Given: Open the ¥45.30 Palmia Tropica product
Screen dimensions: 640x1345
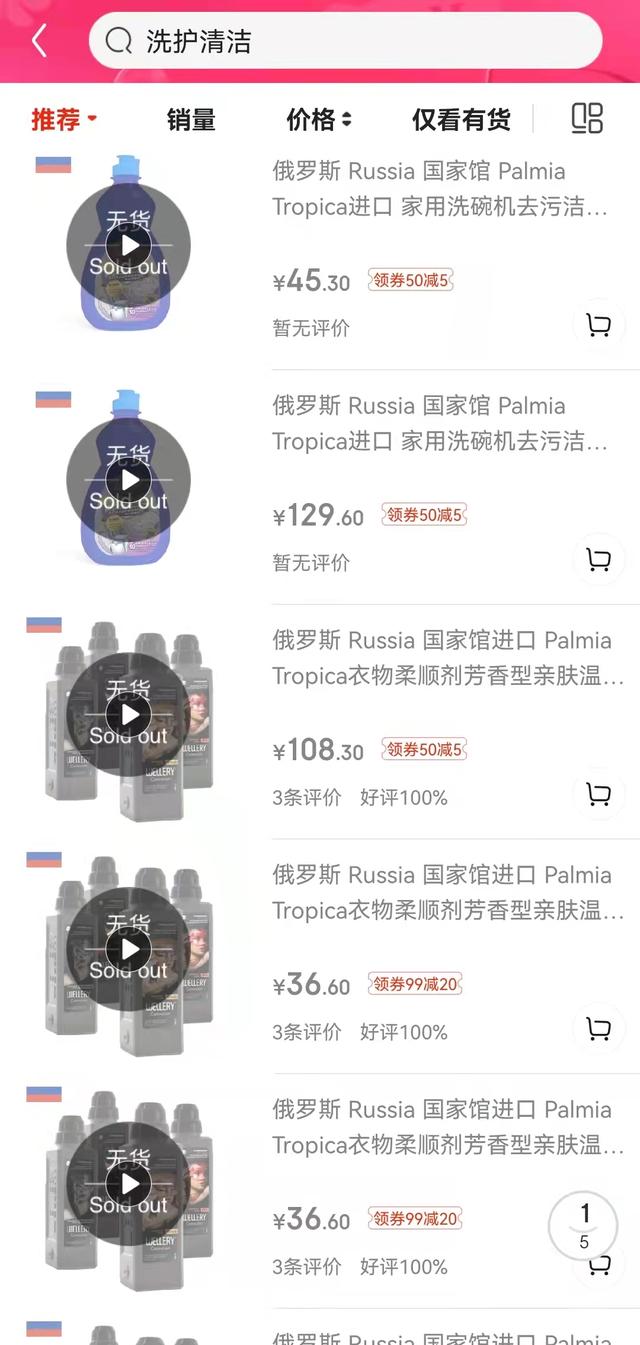Looking at the screenshot, I should pos(440,189).
